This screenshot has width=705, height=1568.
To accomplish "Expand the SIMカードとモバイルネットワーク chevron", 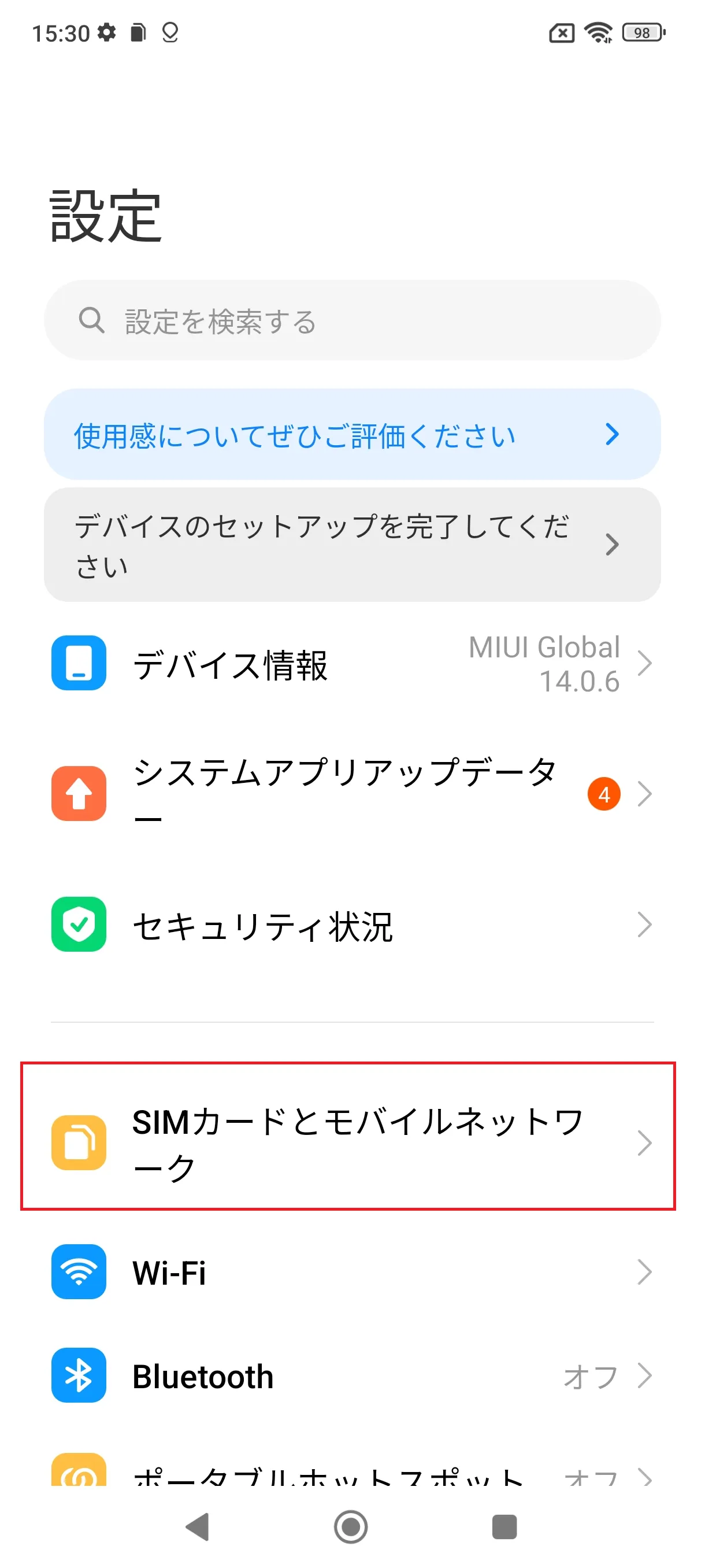I will pos(646,1143).
